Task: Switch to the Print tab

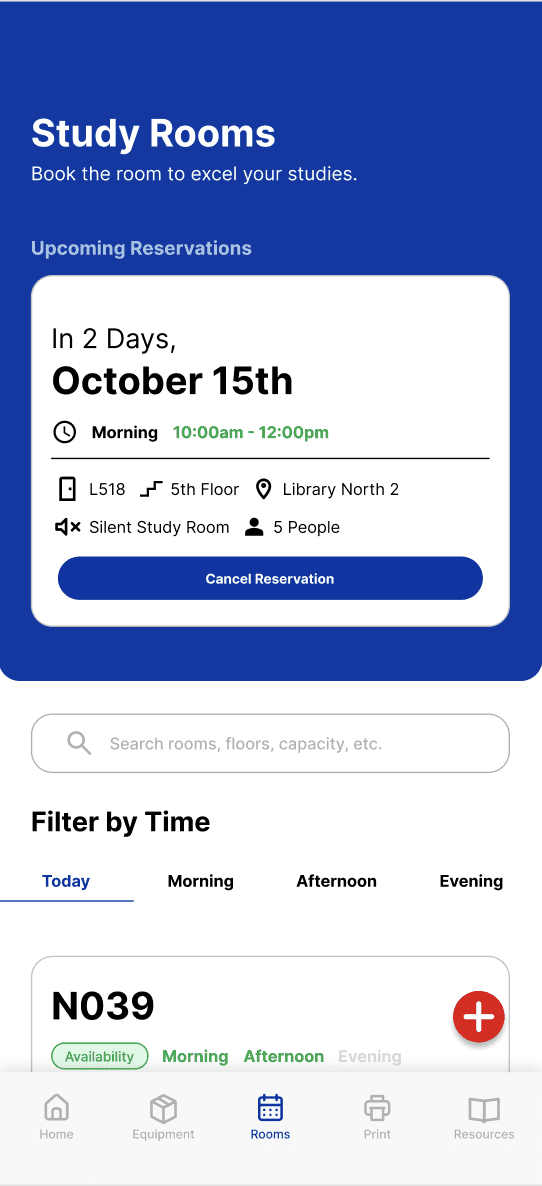Action: (x=377, y=1118)
